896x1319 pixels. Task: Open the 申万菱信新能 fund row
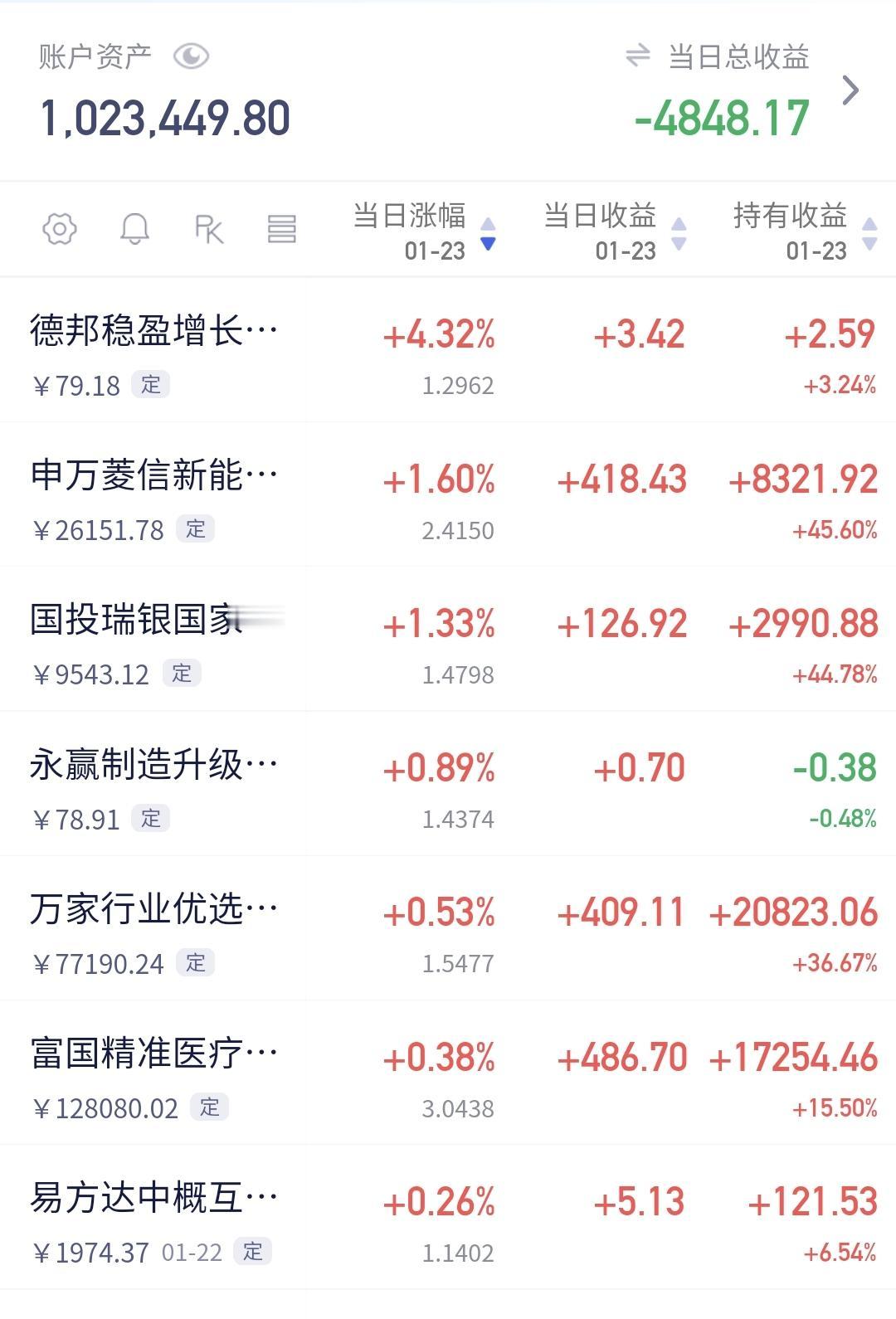click(448, 494)
